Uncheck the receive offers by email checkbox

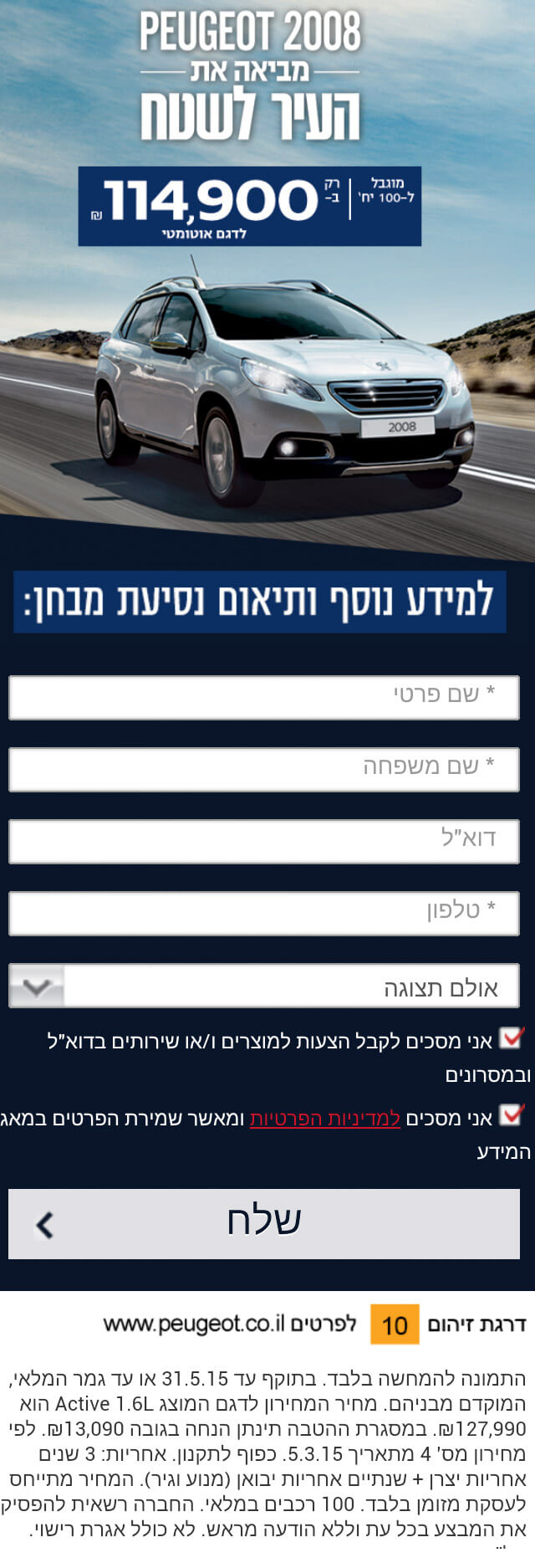tap(511, 1038)
